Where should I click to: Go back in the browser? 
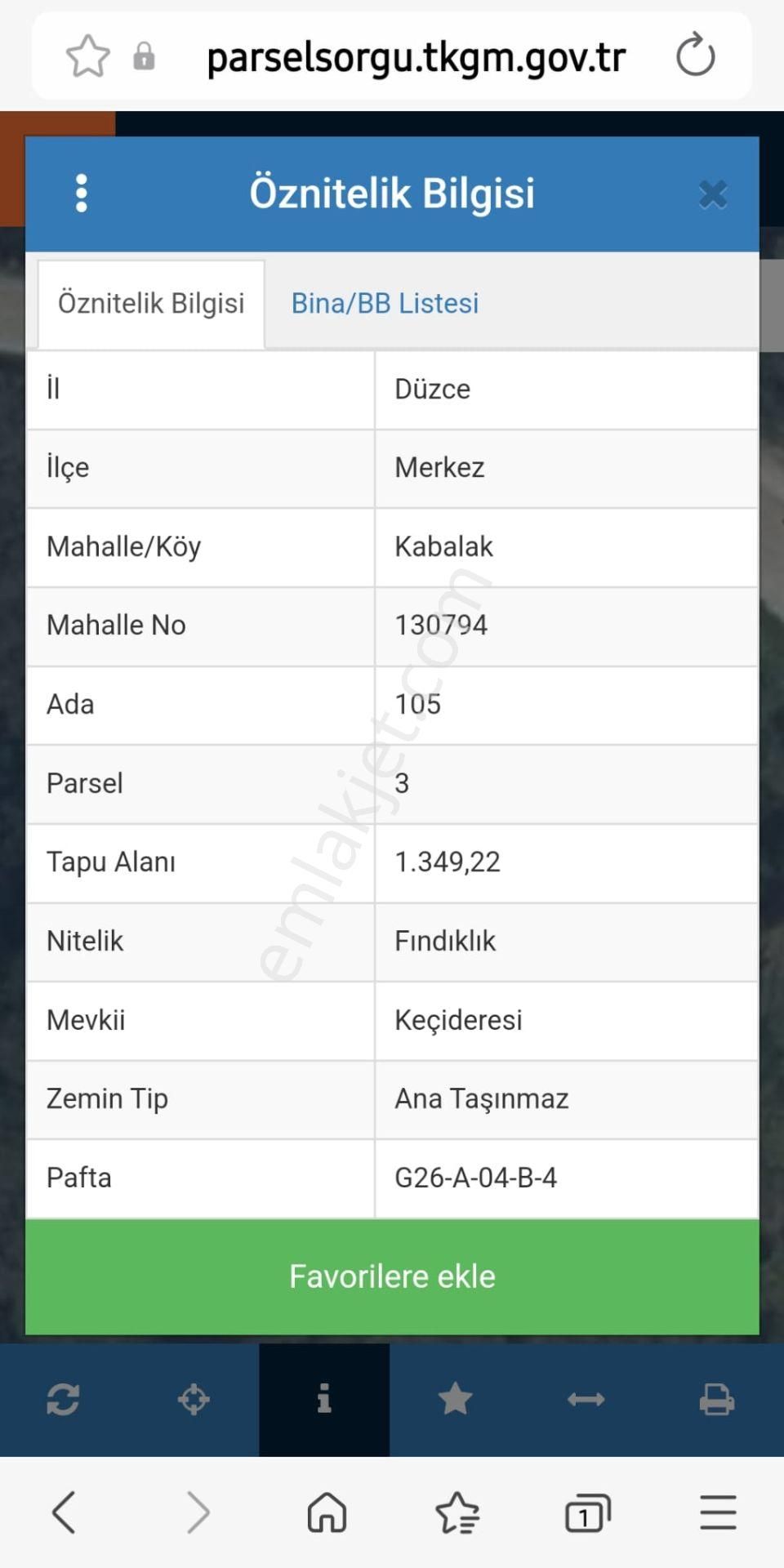click(x=64, y=1512)
